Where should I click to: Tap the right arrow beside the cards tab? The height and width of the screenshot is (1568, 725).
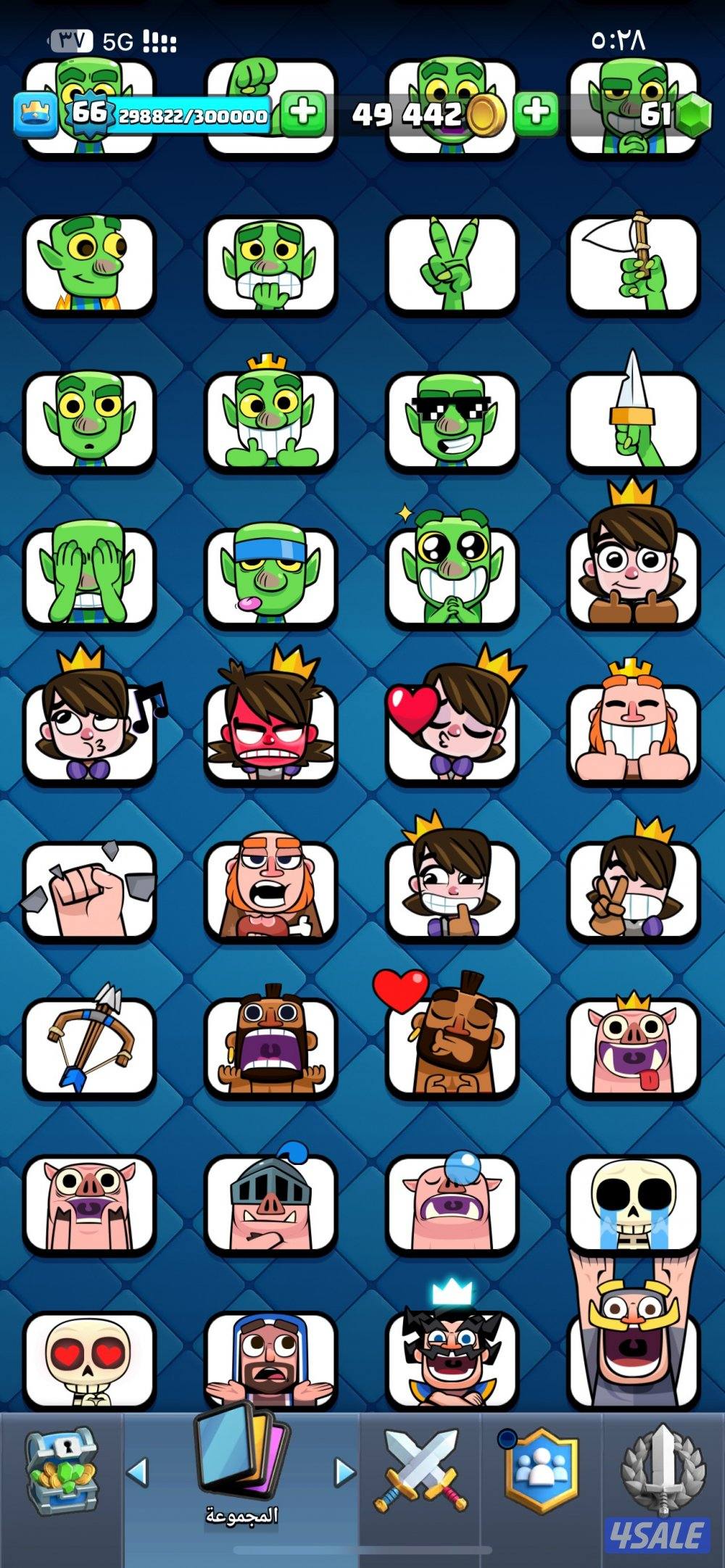(x=344, y=1472)
